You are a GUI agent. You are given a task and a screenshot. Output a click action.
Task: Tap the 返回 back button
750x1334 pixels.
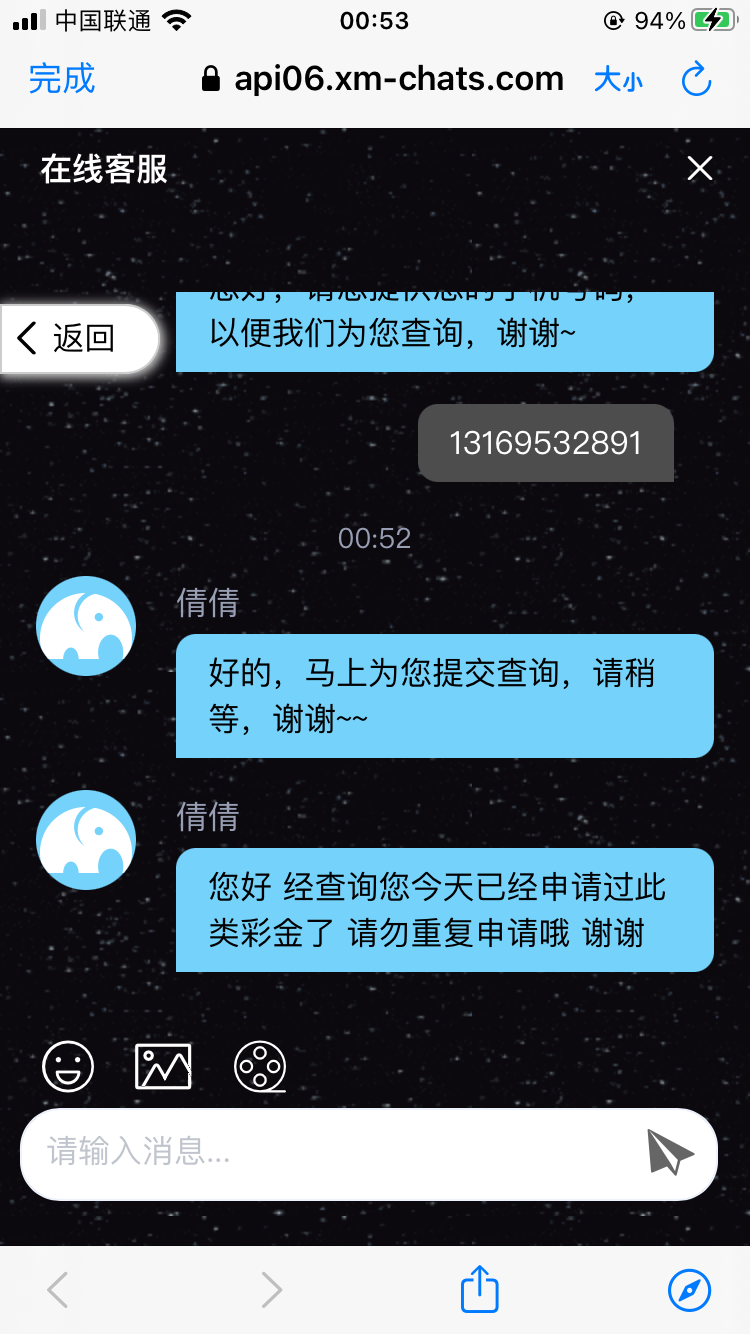click(80, 339)
